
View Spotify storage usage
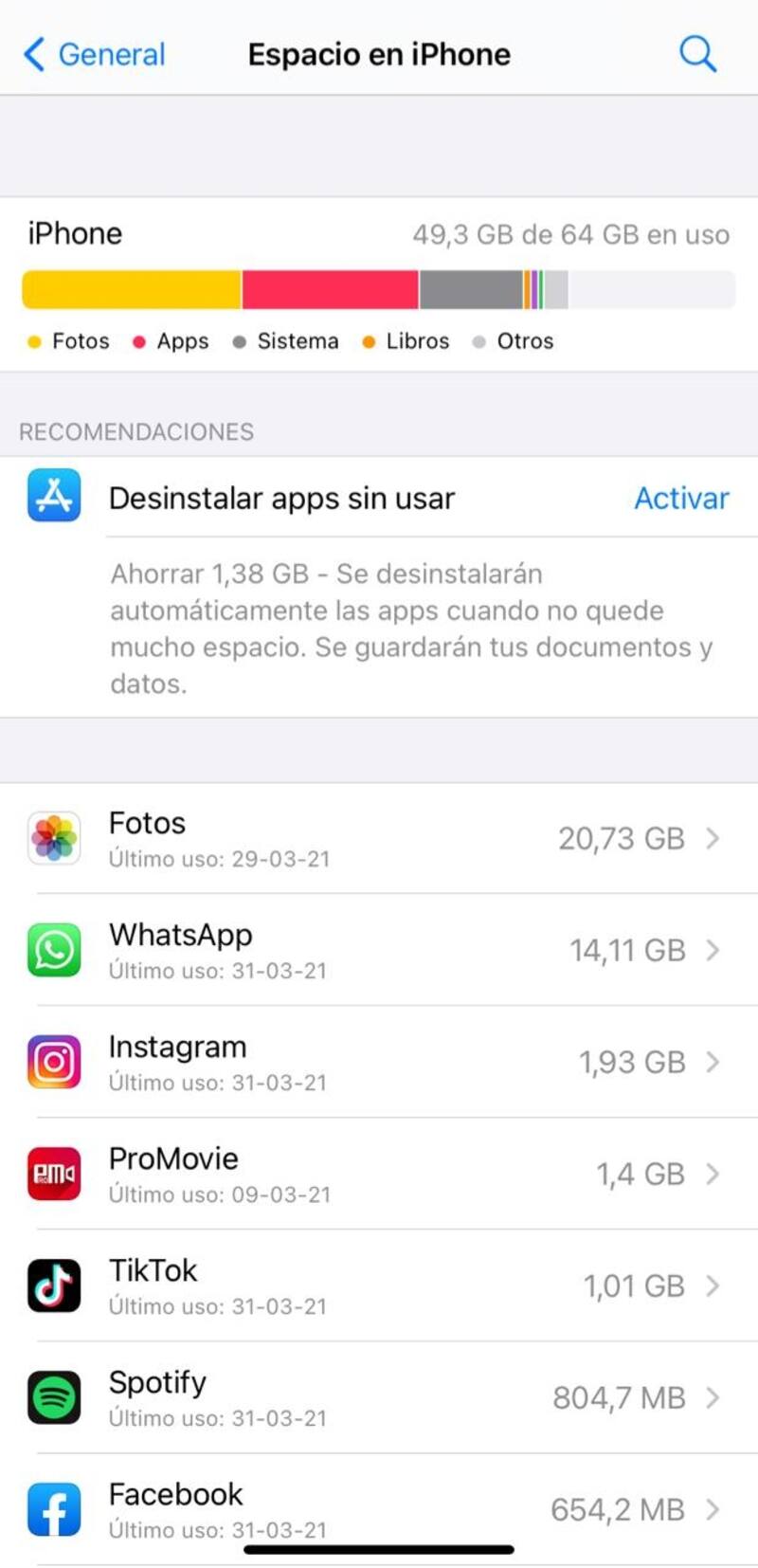pyautogui.click(x=379, y=1398)
